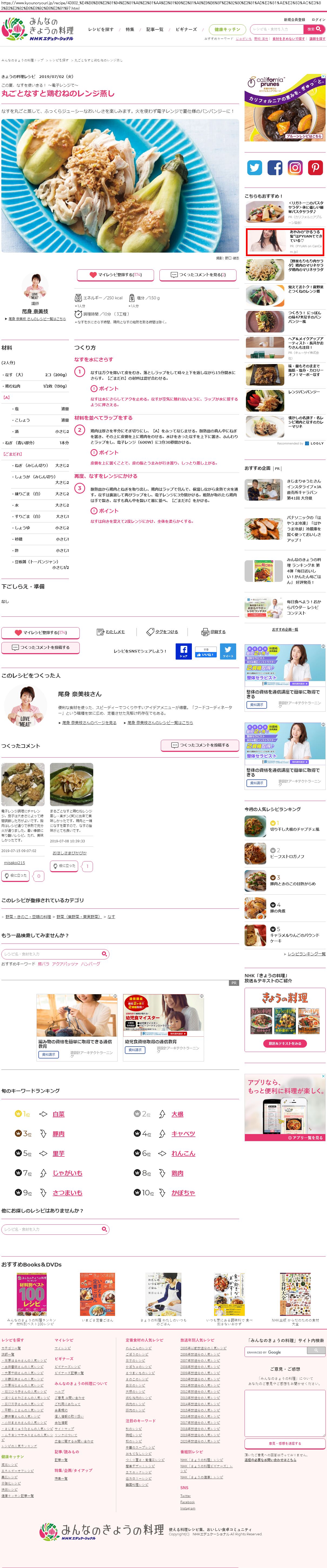Open the Pinterest icon in sidebar
The height and width of the screenshot is (1568, 327).
pyautogui.click(x=315, y=167)
